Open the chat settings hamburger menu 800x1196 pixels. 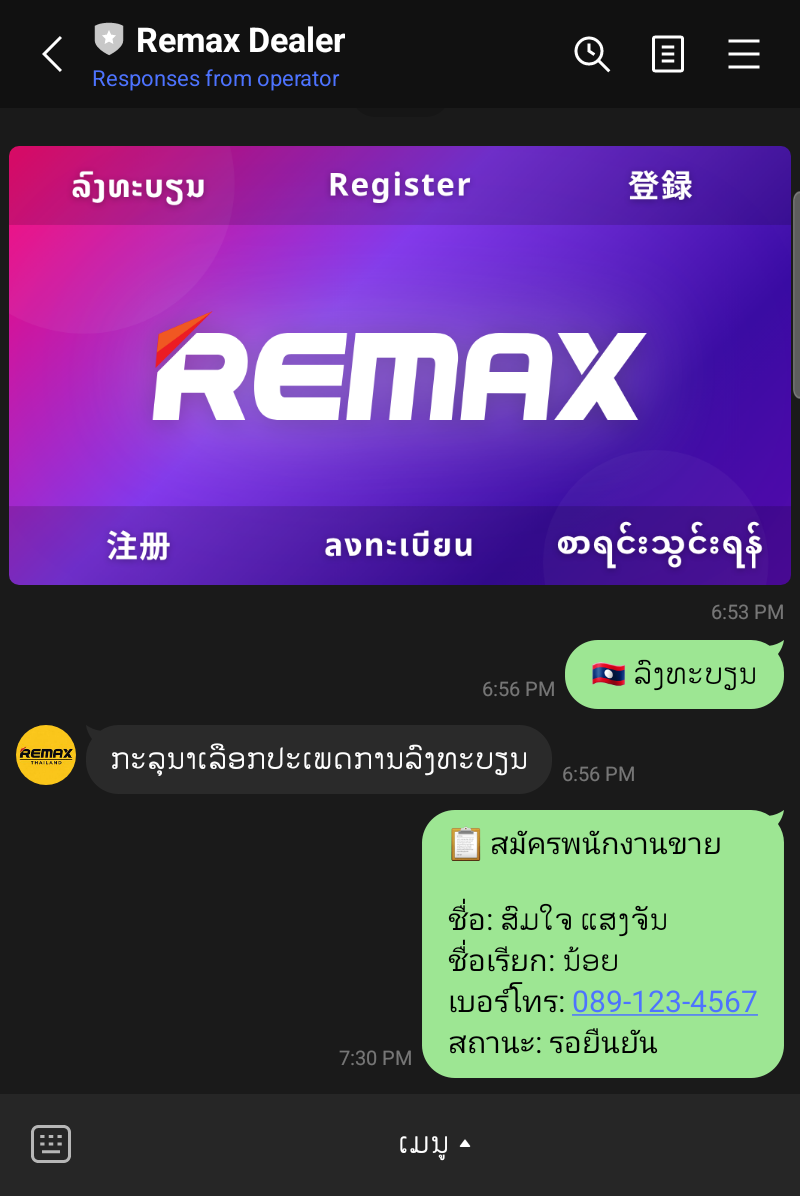click(744, 55)
